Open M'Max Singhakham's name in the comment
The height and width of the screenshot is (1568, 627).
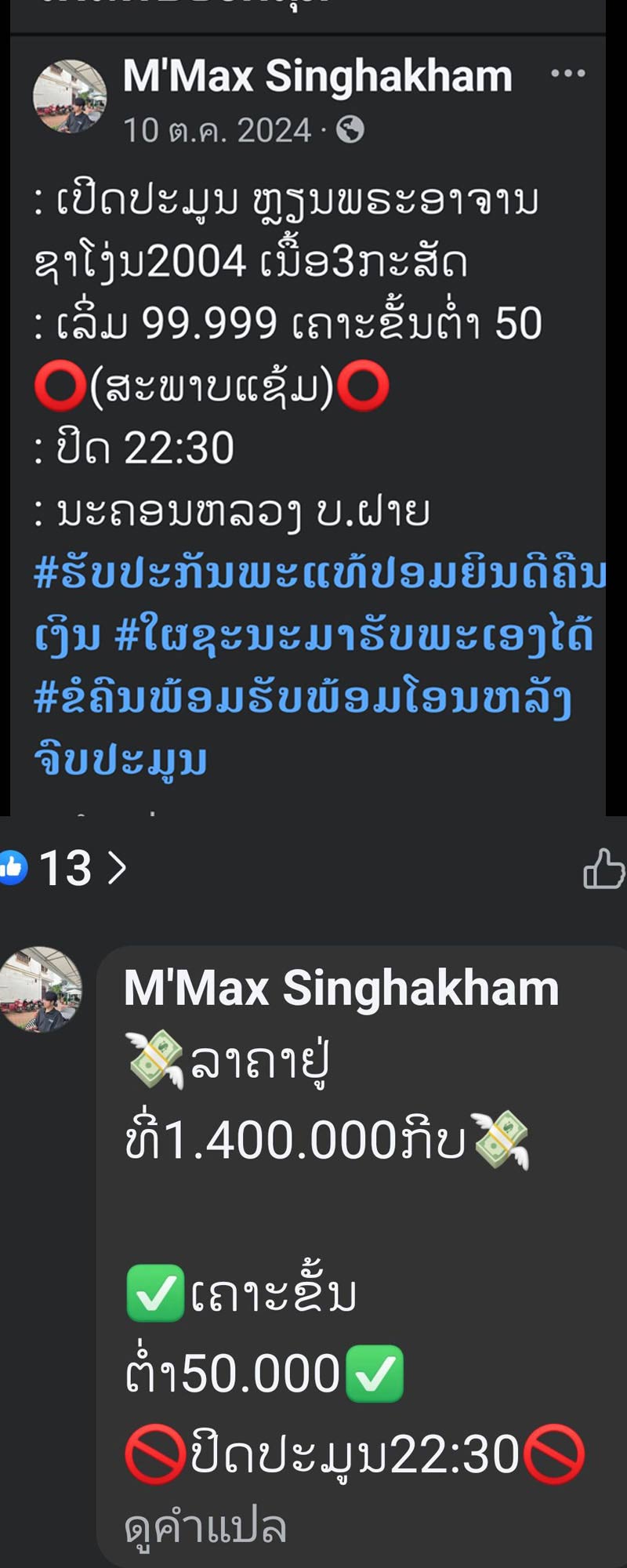pos(341,988)
